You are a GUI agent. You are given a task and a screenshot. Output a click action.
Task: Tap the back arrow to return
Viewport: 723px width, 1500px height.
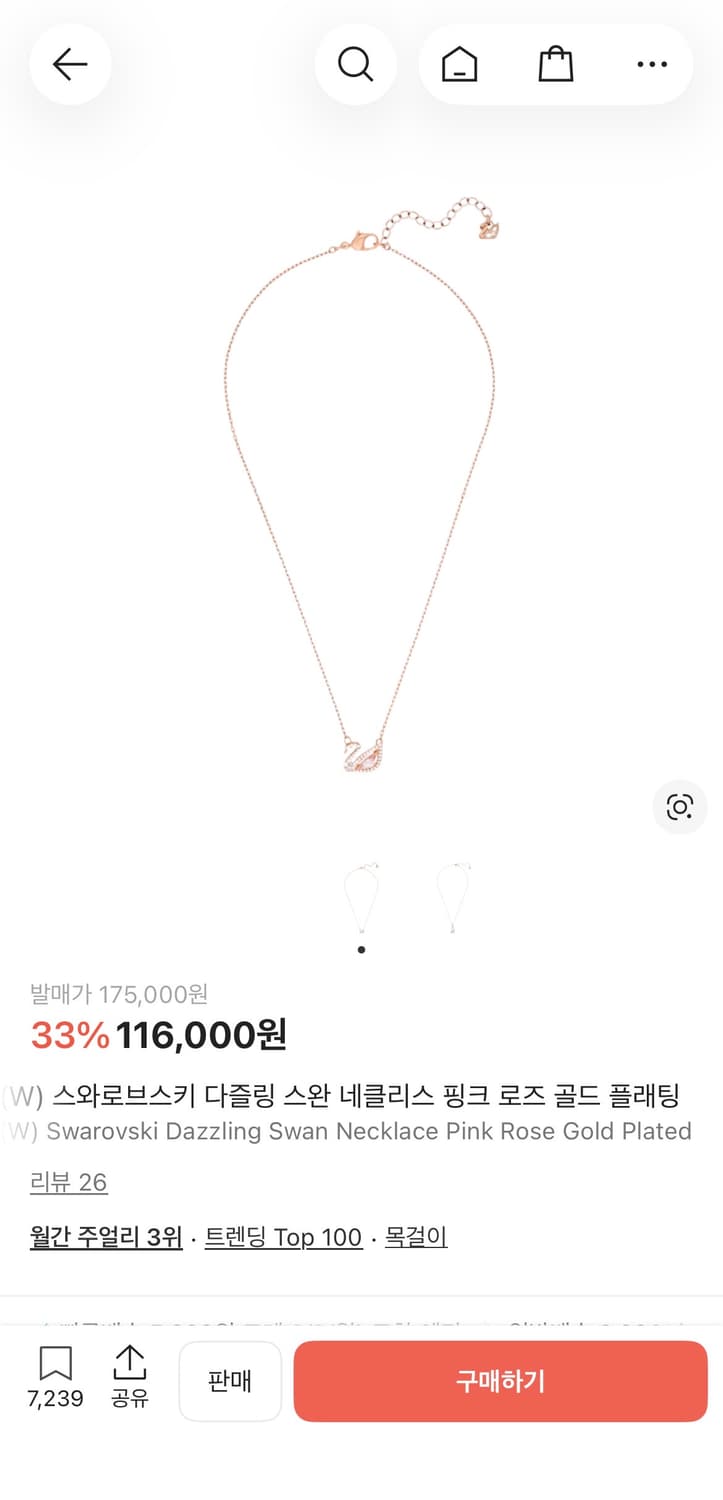pyautogui.click(x=70, y=64)
